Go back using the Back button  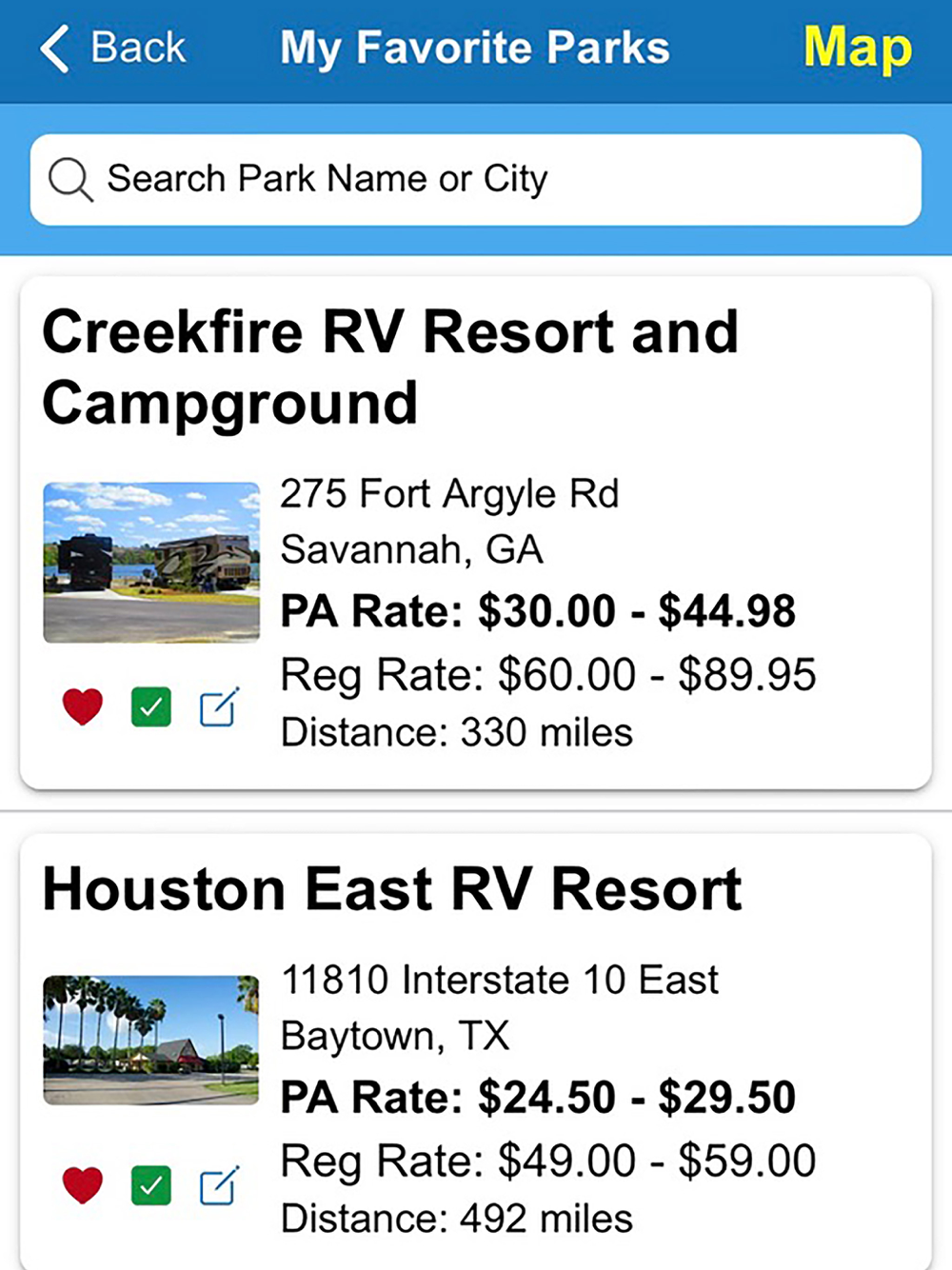(x=112, y=48)
